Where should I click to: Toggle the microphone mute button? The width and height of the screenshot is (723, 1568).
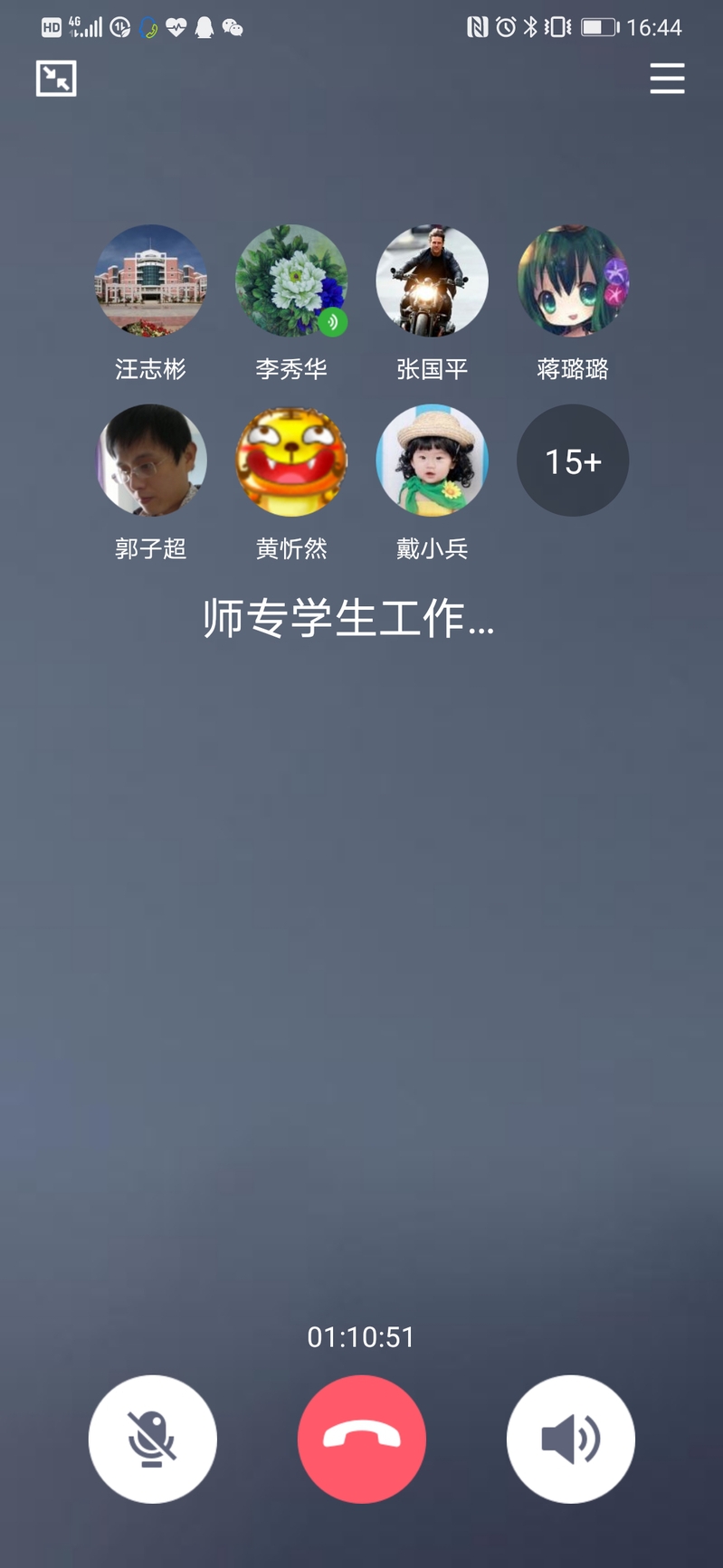[152, 1439]
